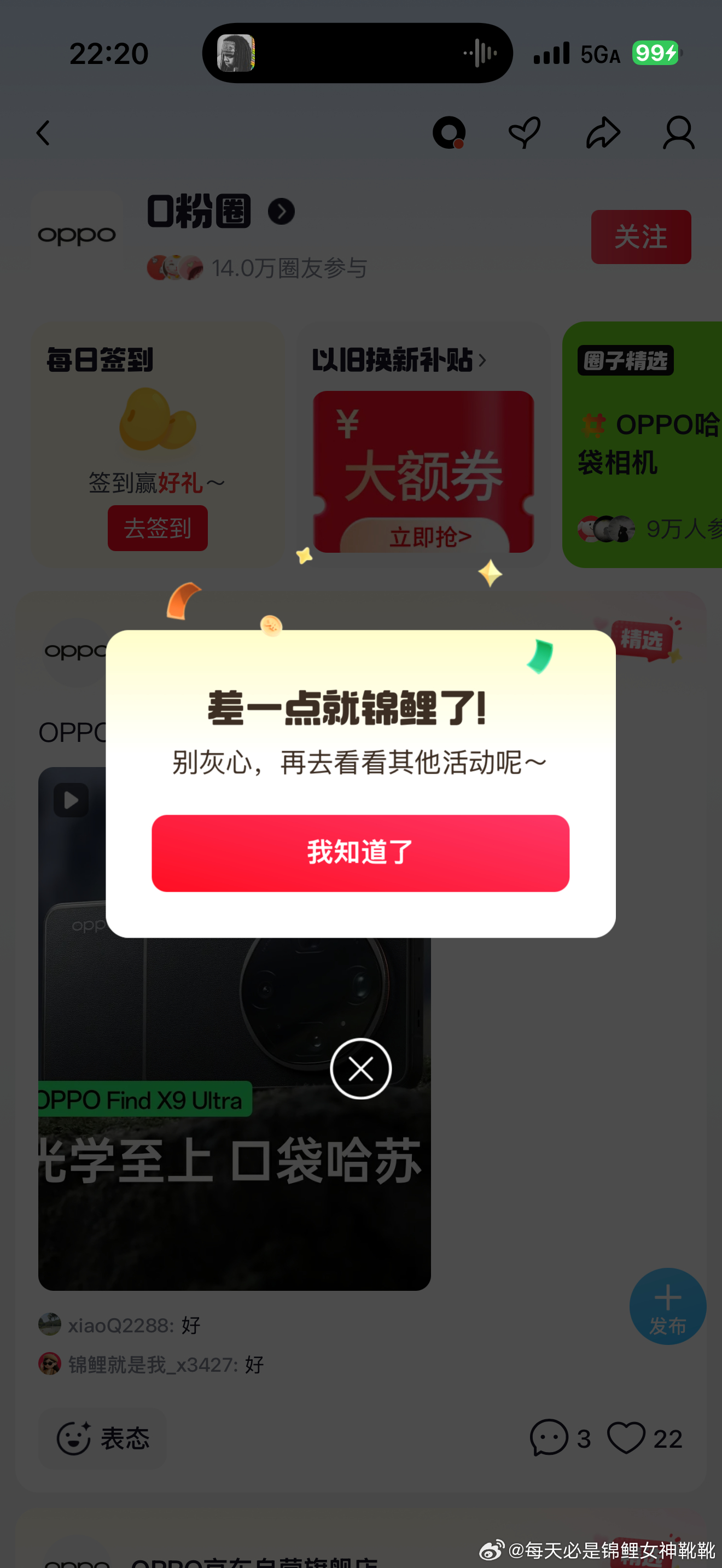
Task: Go back with the top-left arrow
Action: pyautogui.click(x=43, y=133)
